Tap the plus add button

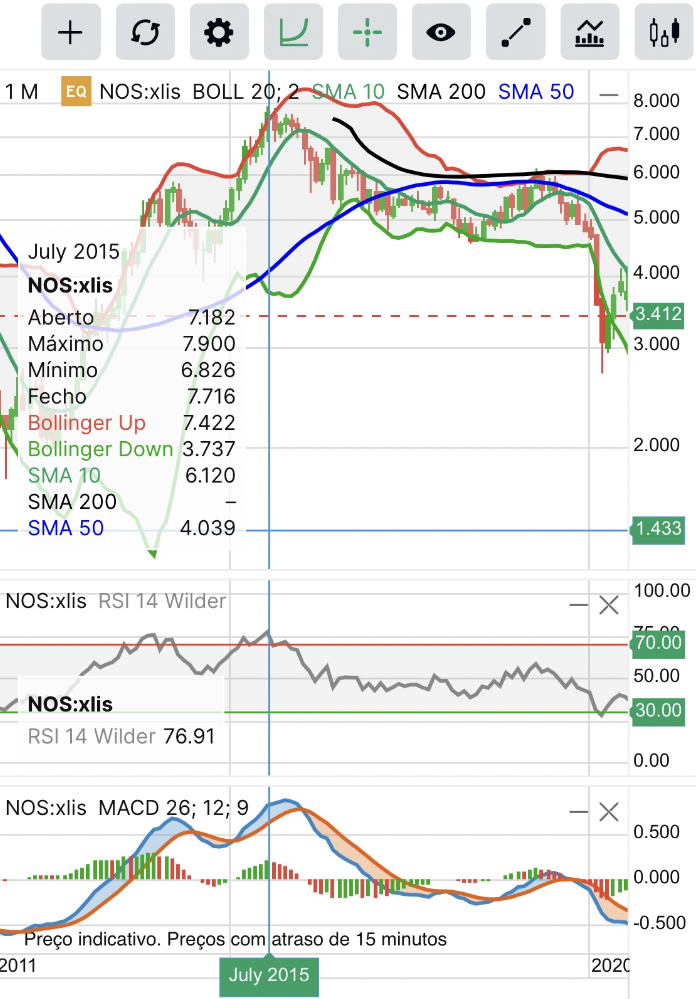click(70, 32)
